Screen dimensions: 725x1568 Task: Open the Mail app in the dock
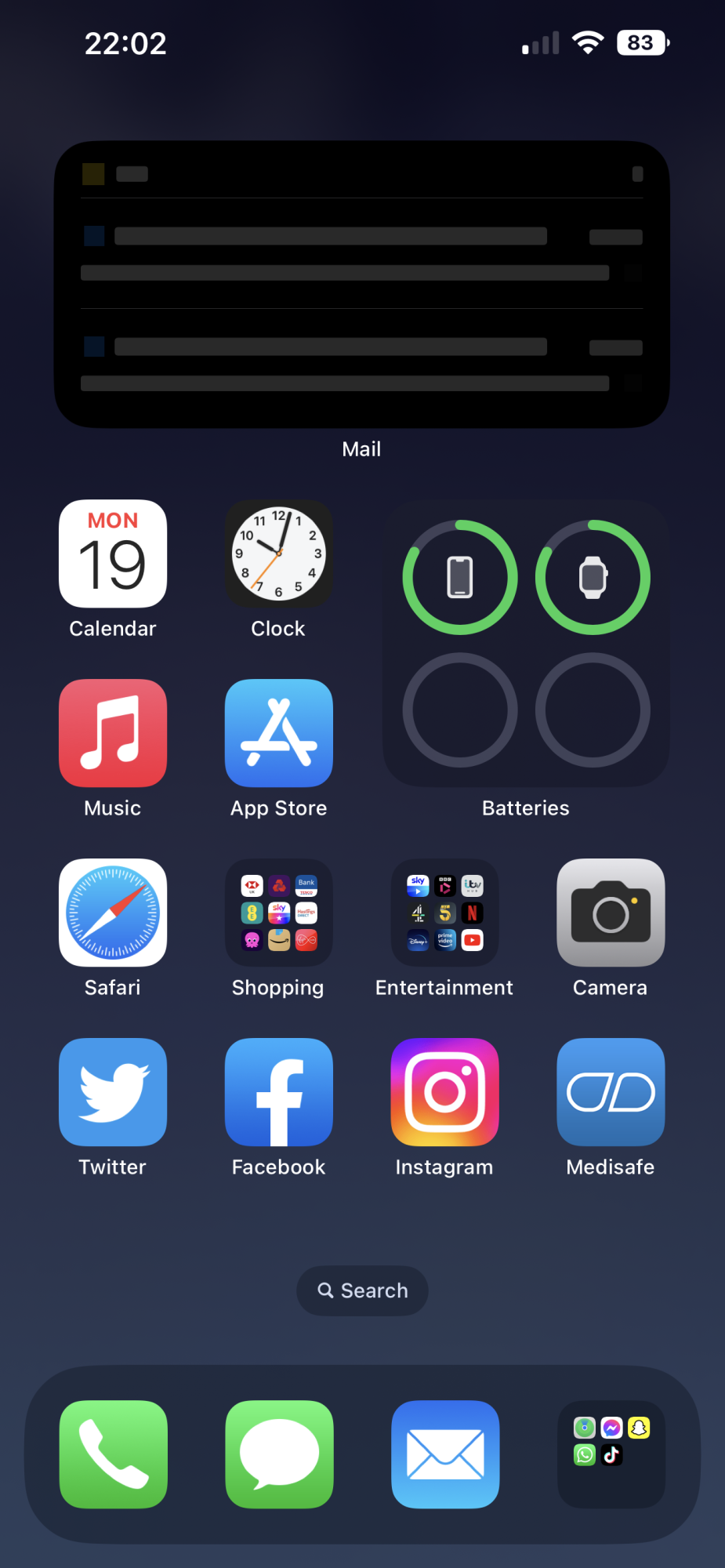[445, 1454]
